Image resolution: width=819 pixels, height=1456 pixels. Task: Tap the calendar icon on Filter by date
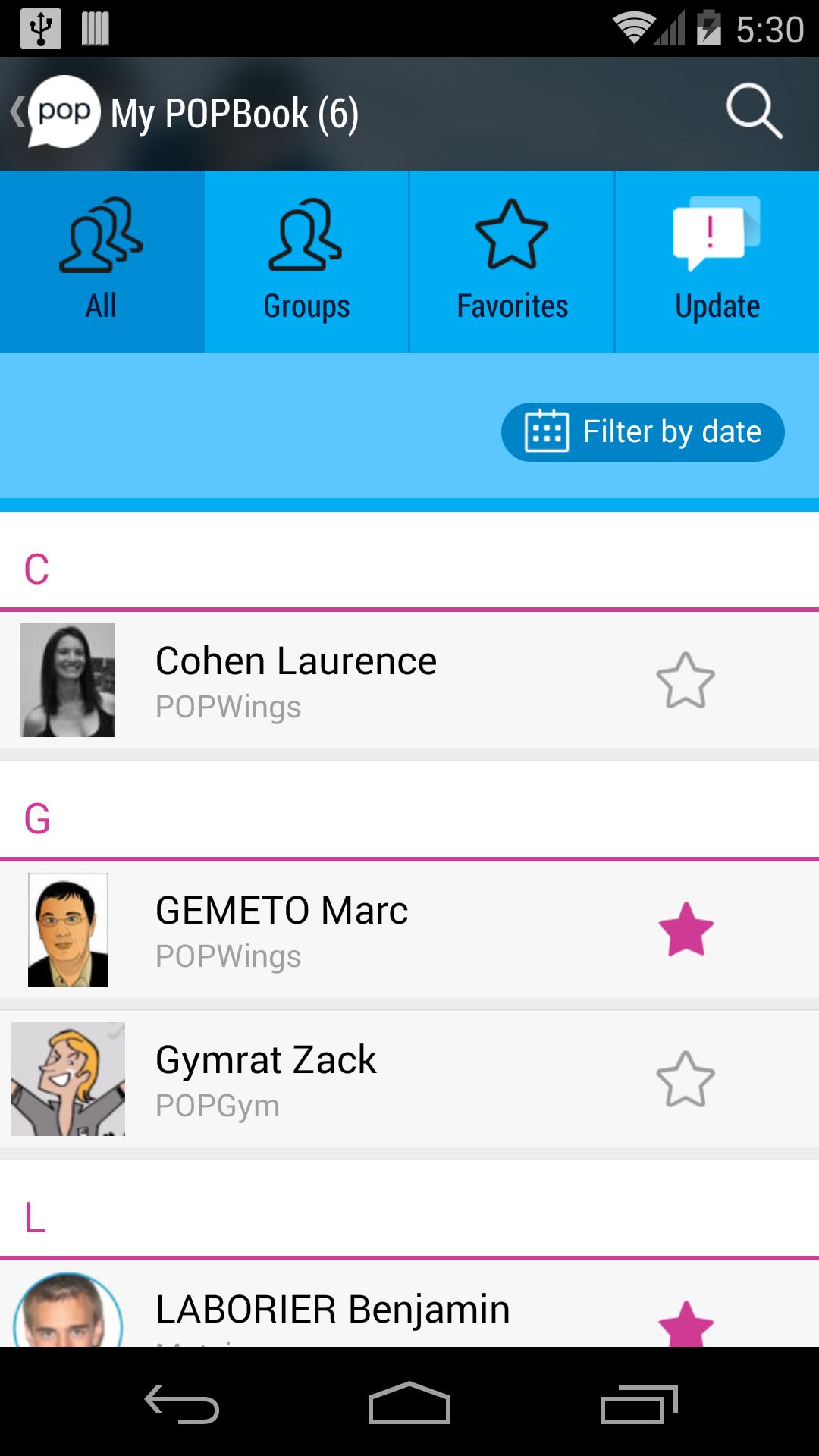tap(548, 431)
